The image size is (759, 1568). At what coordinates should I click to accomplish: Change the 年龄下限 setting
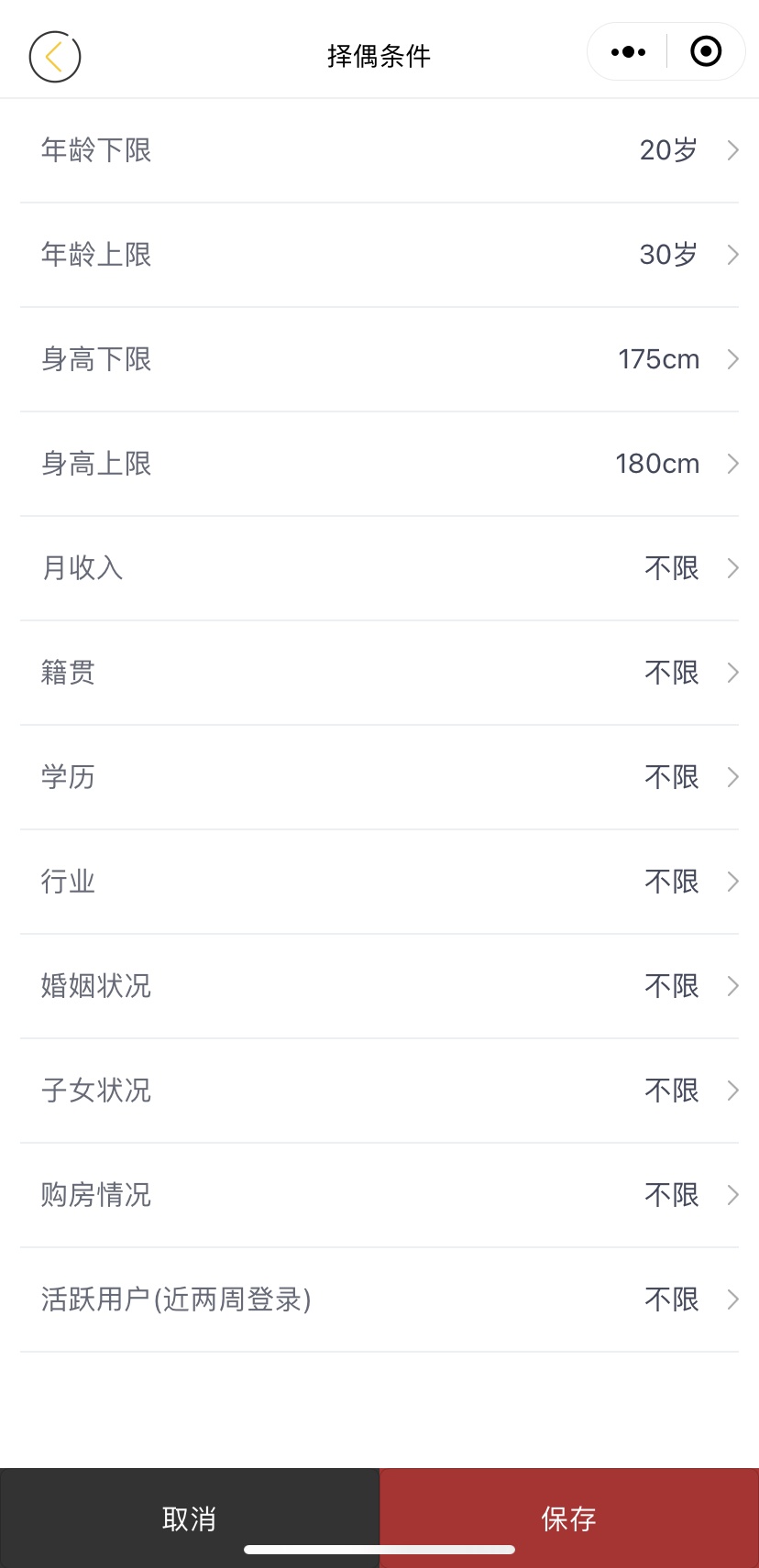tap(379, 150)
